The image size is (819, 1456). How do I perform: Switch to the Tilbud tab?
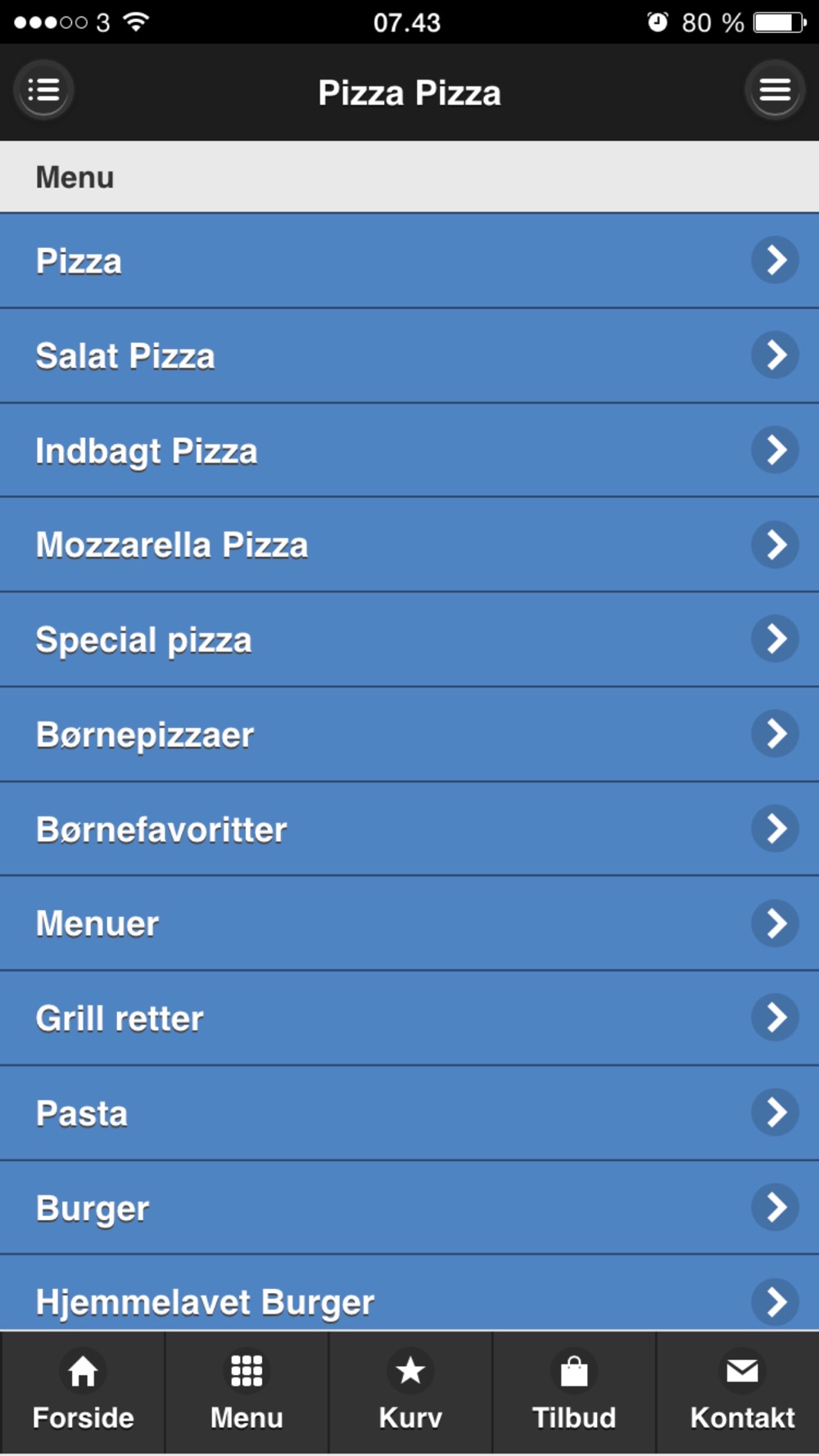pos(574,1392)
